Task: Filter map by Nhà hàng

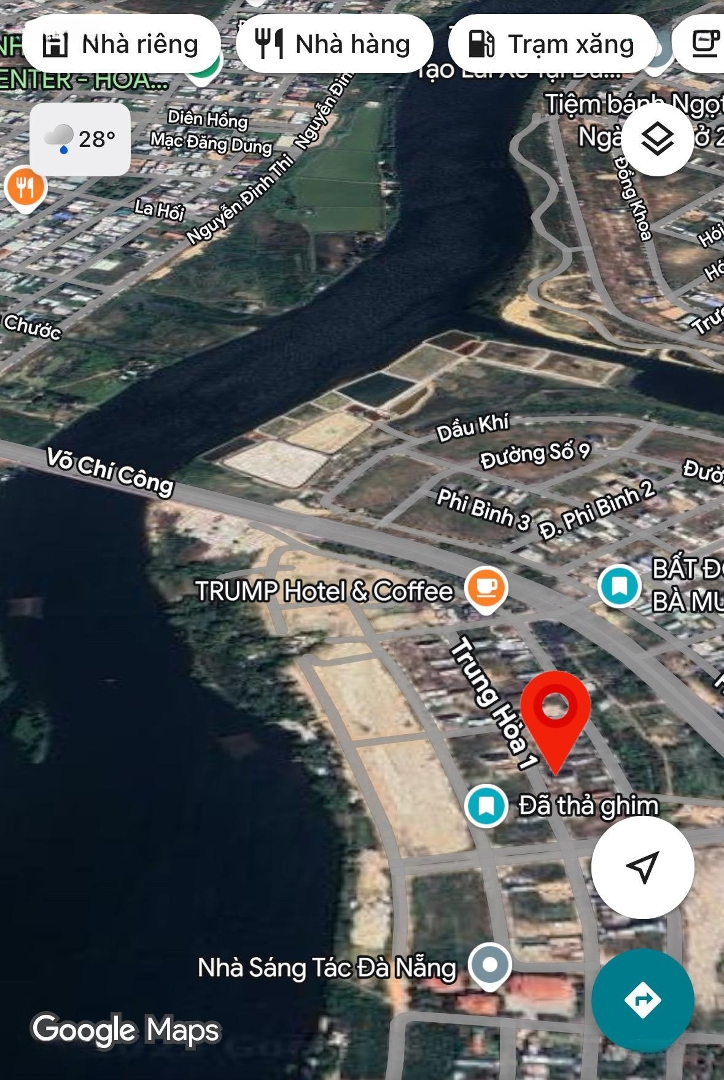Action: tap(333, 44)
